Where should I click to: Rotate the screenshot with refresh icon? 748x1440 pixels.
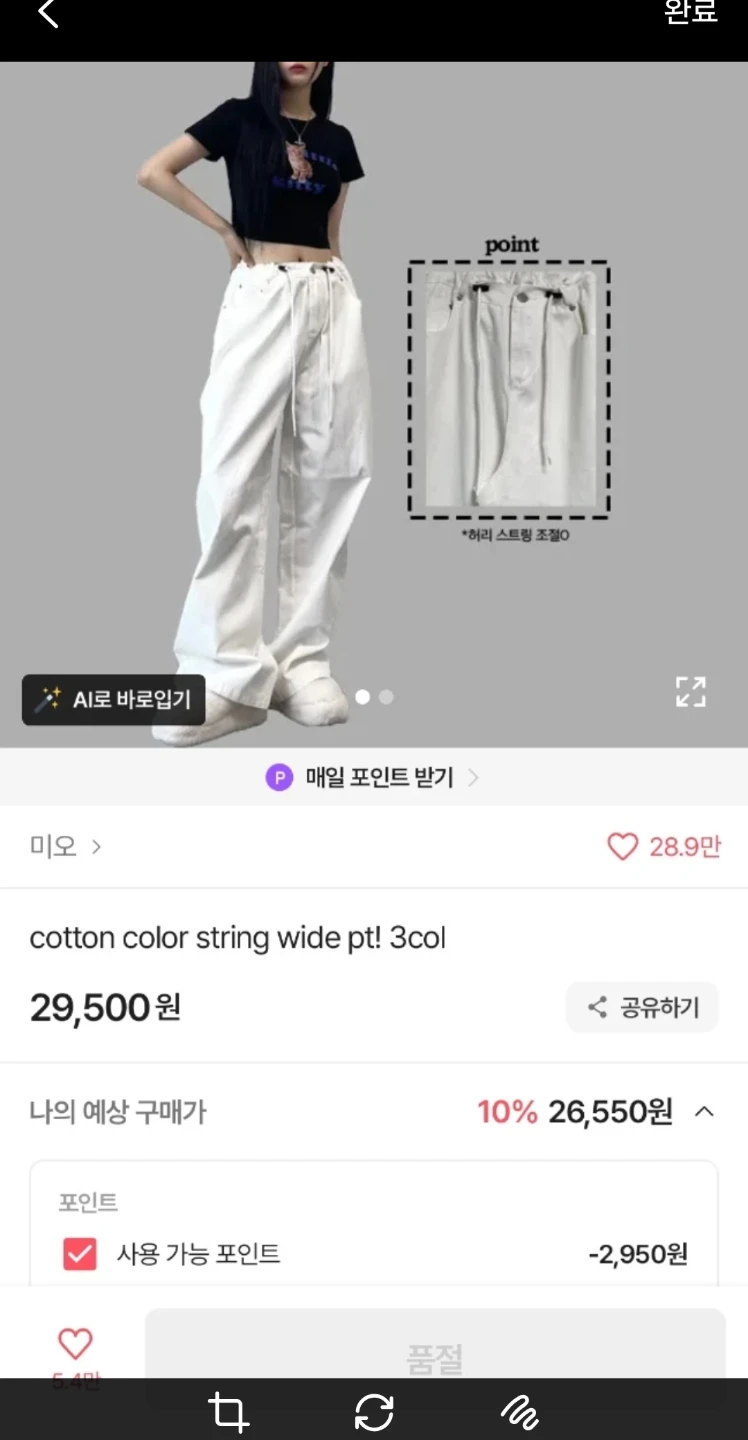(x=374, y=1413)
